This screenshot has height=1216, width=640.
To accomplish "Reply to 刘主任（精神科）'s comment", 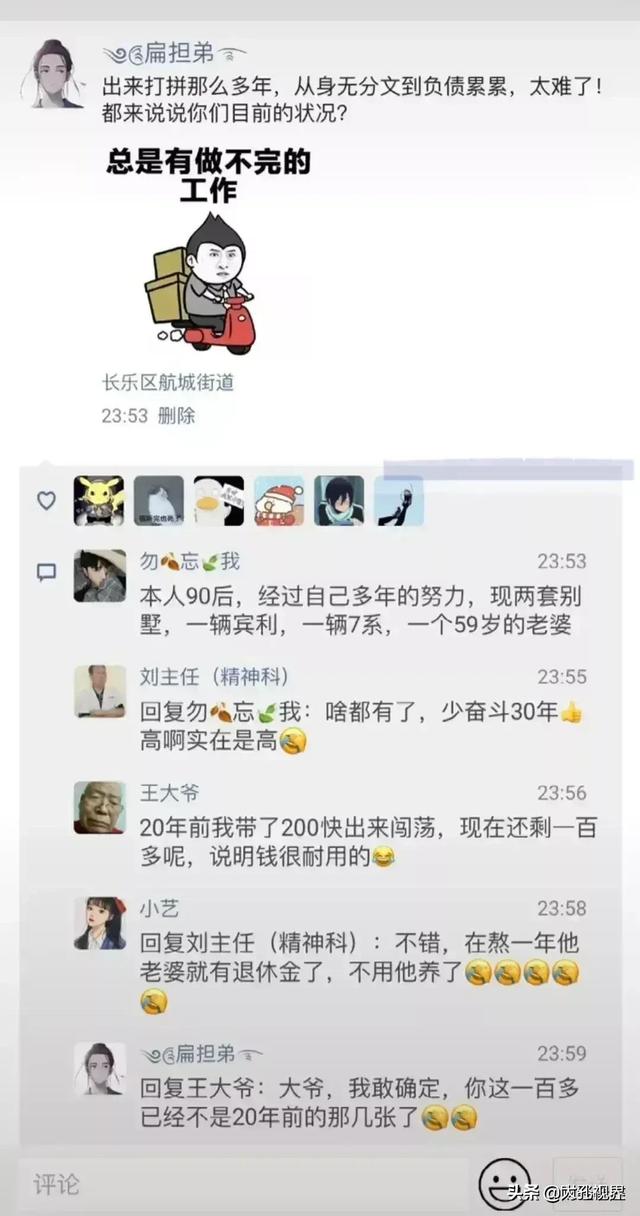I will tap(360, 726).
